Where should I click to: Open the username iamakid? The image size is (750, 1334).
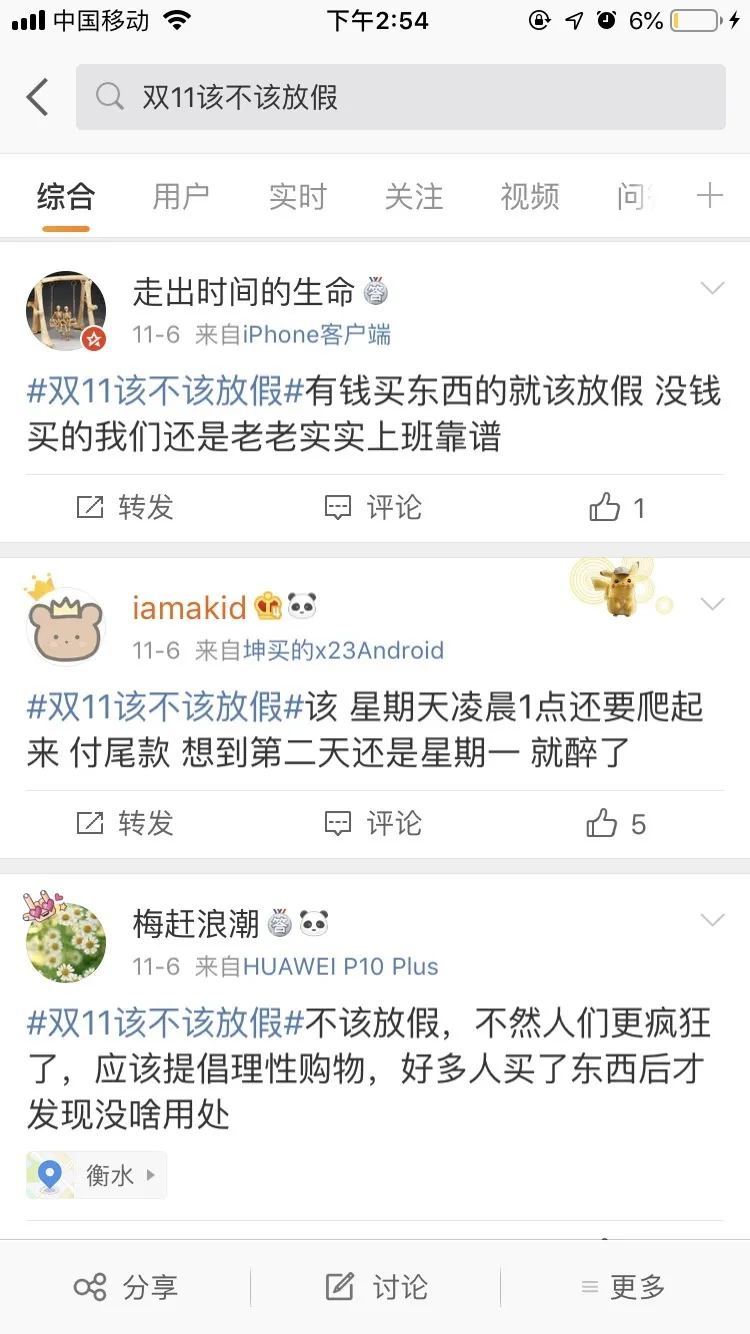click(189, 607)
